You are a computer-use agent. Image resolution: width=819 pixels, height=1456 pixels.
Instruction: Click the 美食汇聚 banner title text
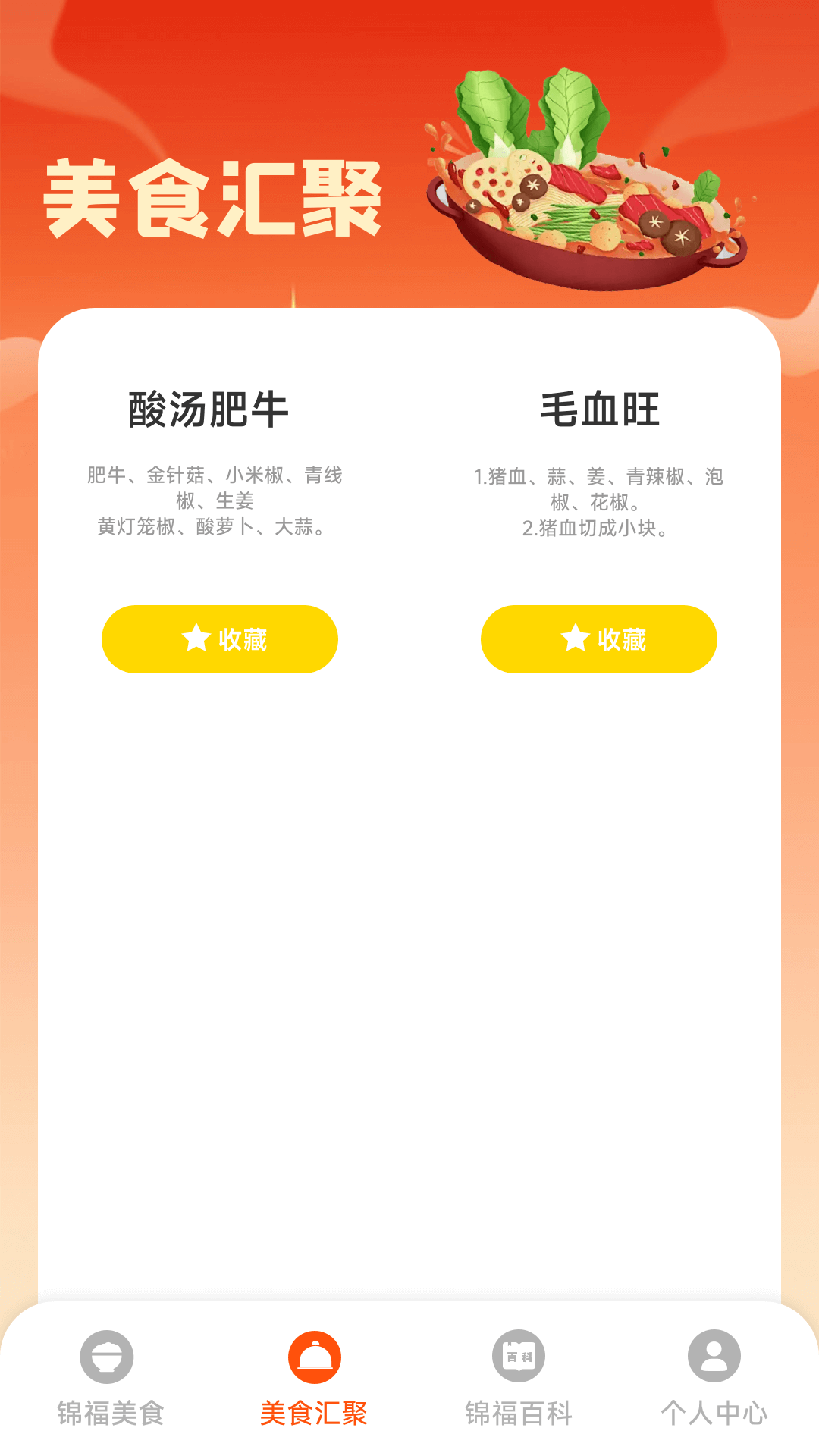[215, 197]
